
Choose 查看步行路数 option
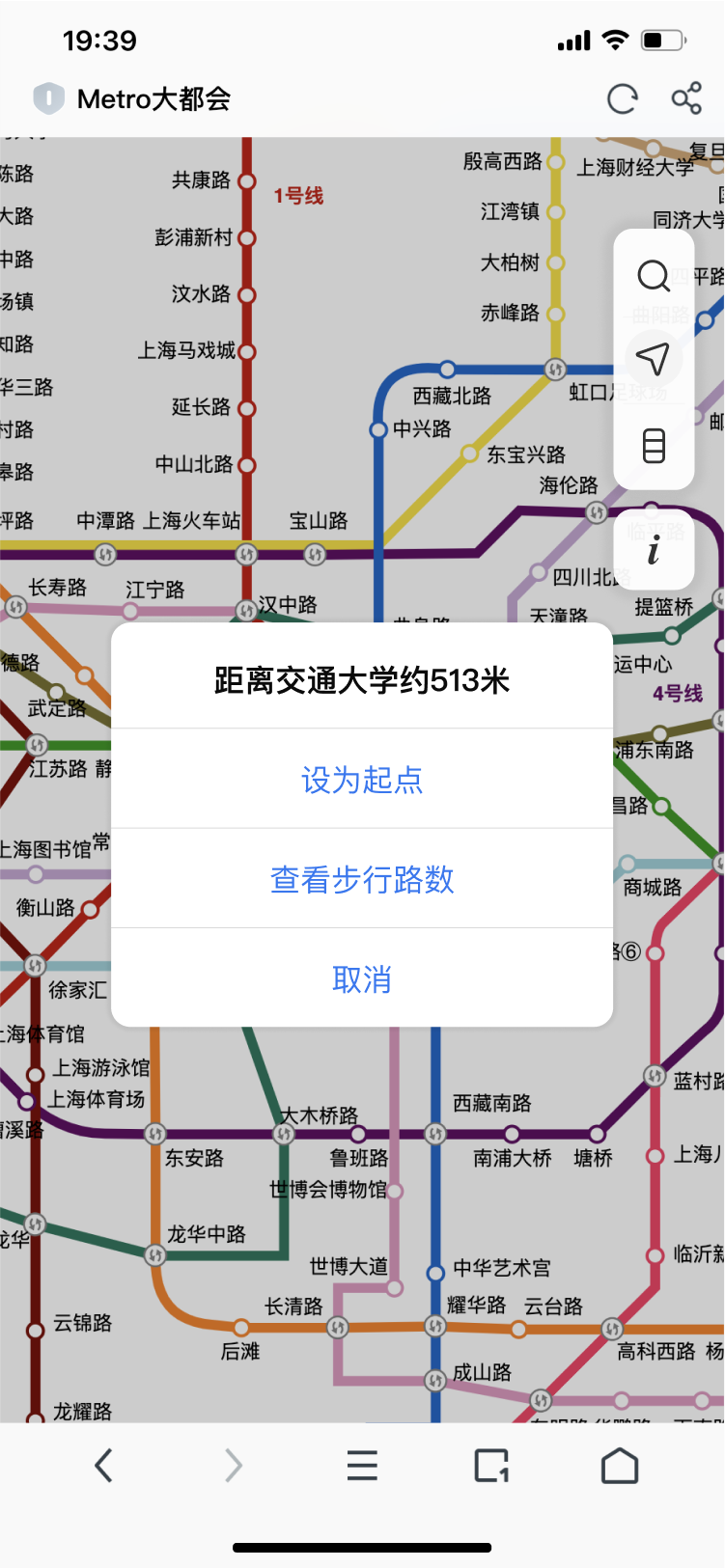click(x=362, y=879)
